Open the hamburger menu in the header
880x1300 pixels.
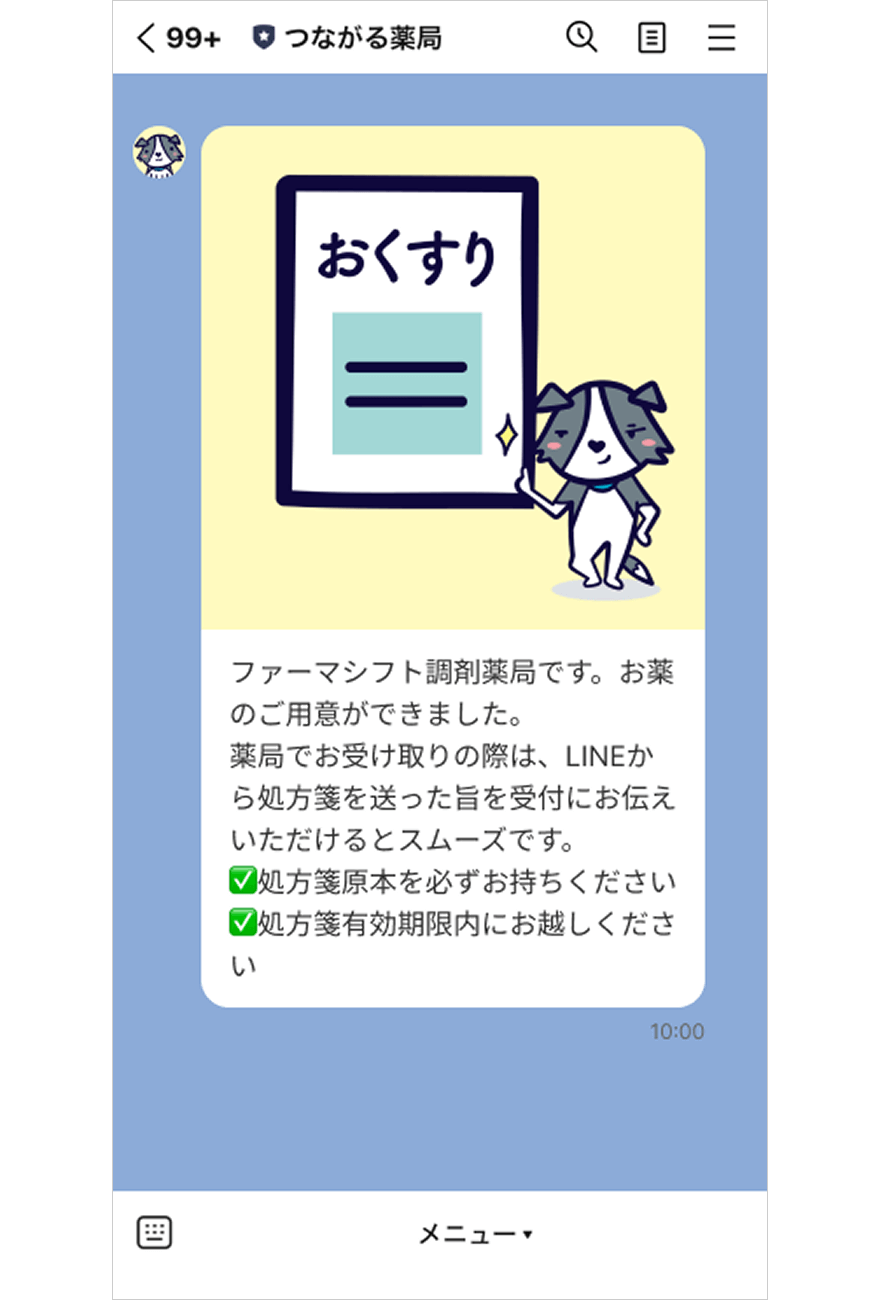tap(721, 38)
